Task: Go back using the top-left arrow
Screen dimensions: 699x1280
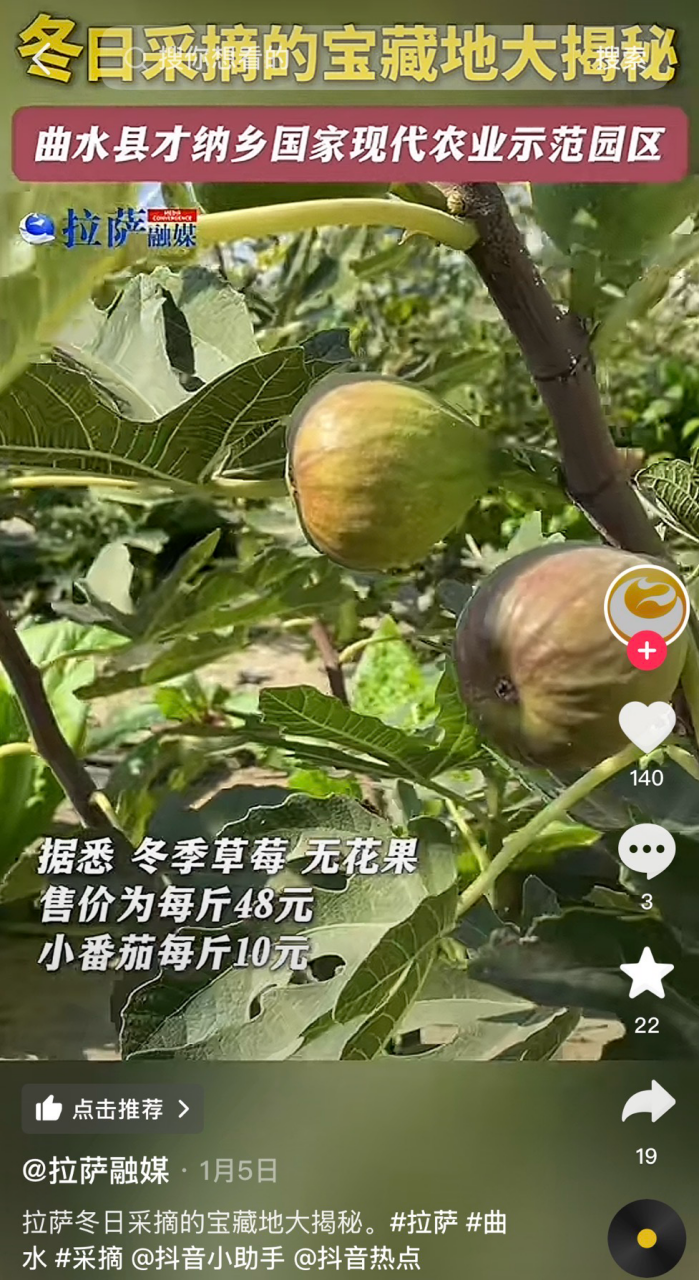Action: coord(40,58)
